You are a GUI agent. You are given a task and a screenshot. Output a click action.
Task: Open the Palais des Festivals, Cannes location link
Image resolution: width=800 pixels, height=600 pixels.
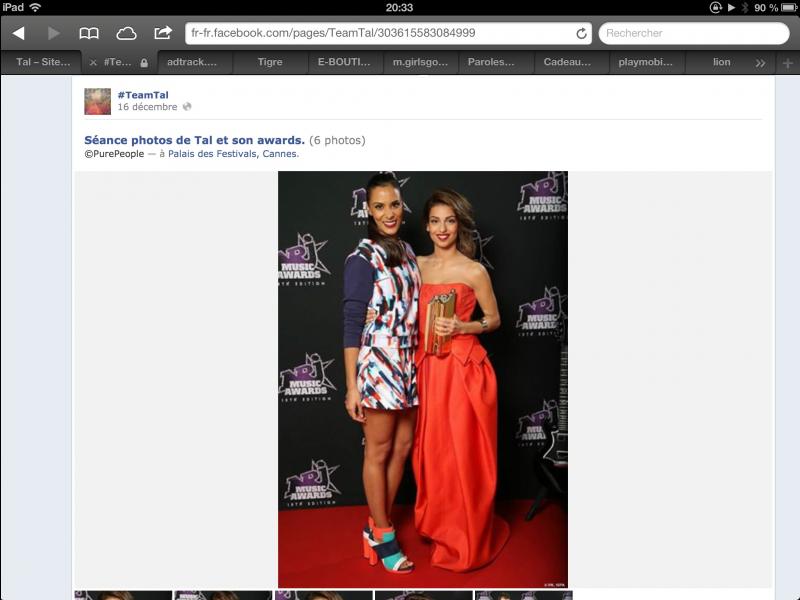tap(233, 154)
